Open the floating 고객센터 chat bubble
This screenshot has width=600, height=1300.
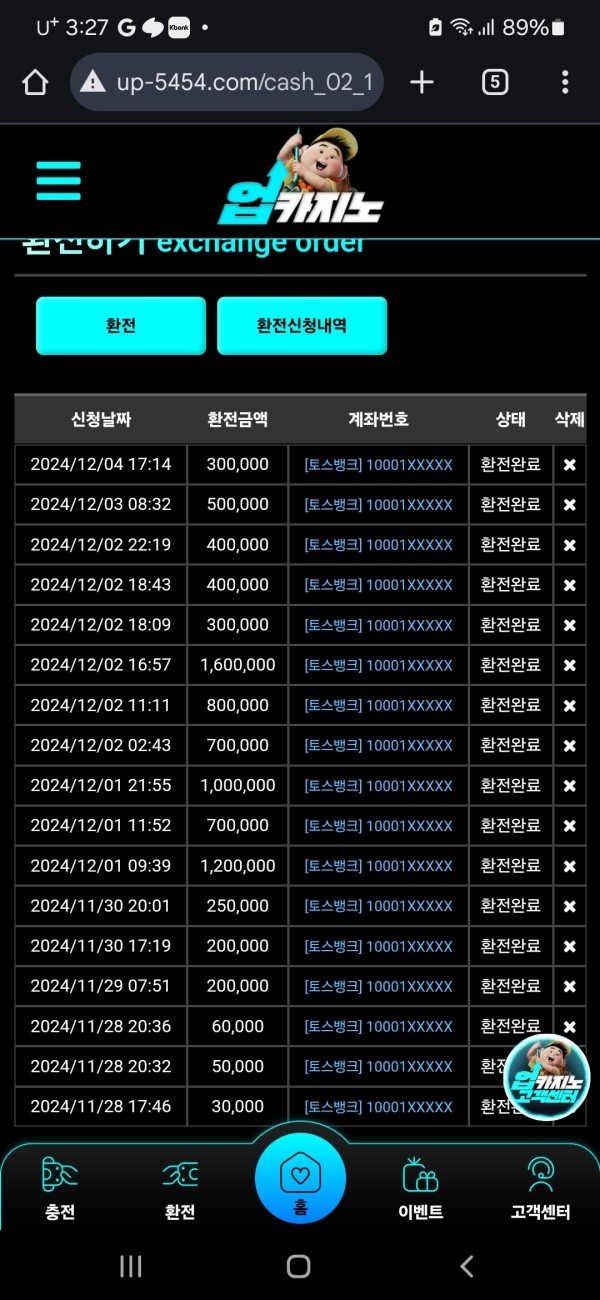click(x=547, y=1077)
